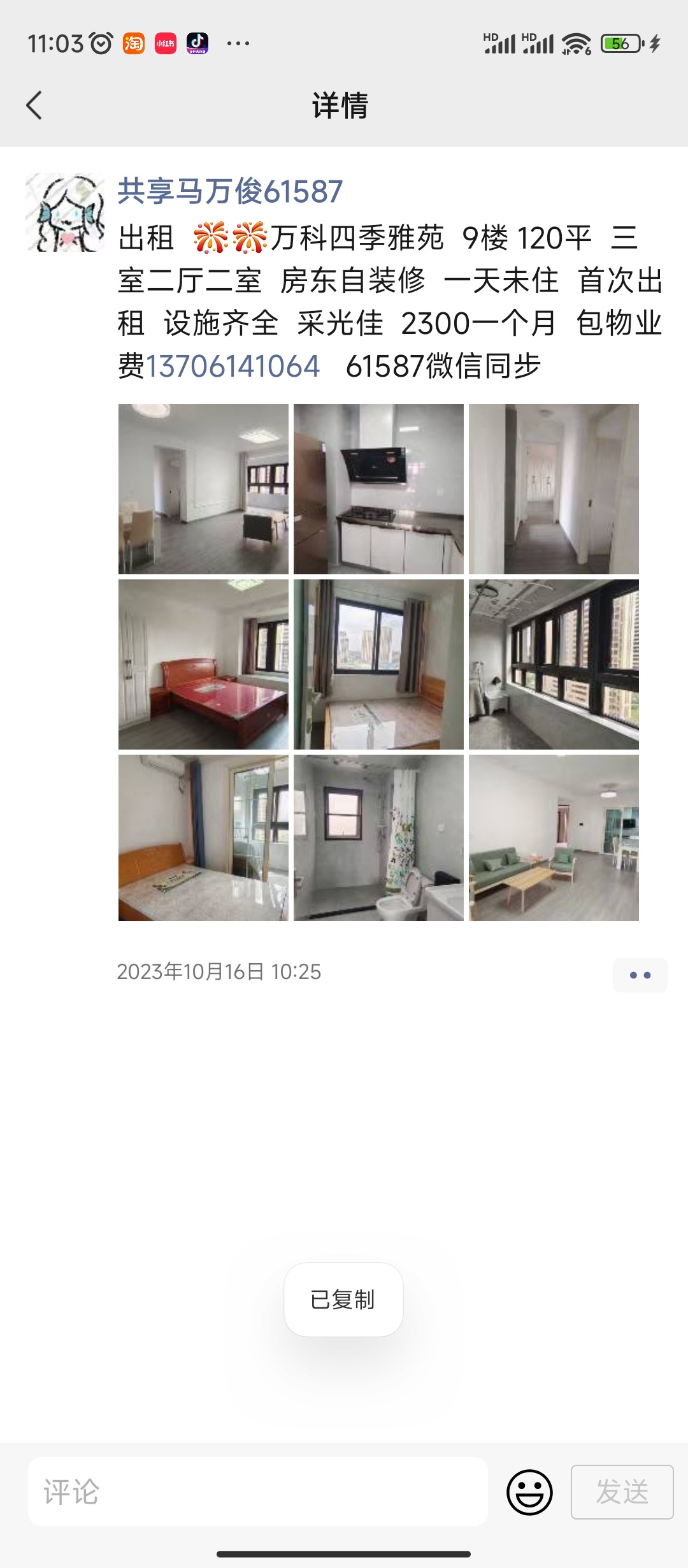View the kitchen range hood photo
Viewport: 688px width, 1568px height.
click(378, 489)
